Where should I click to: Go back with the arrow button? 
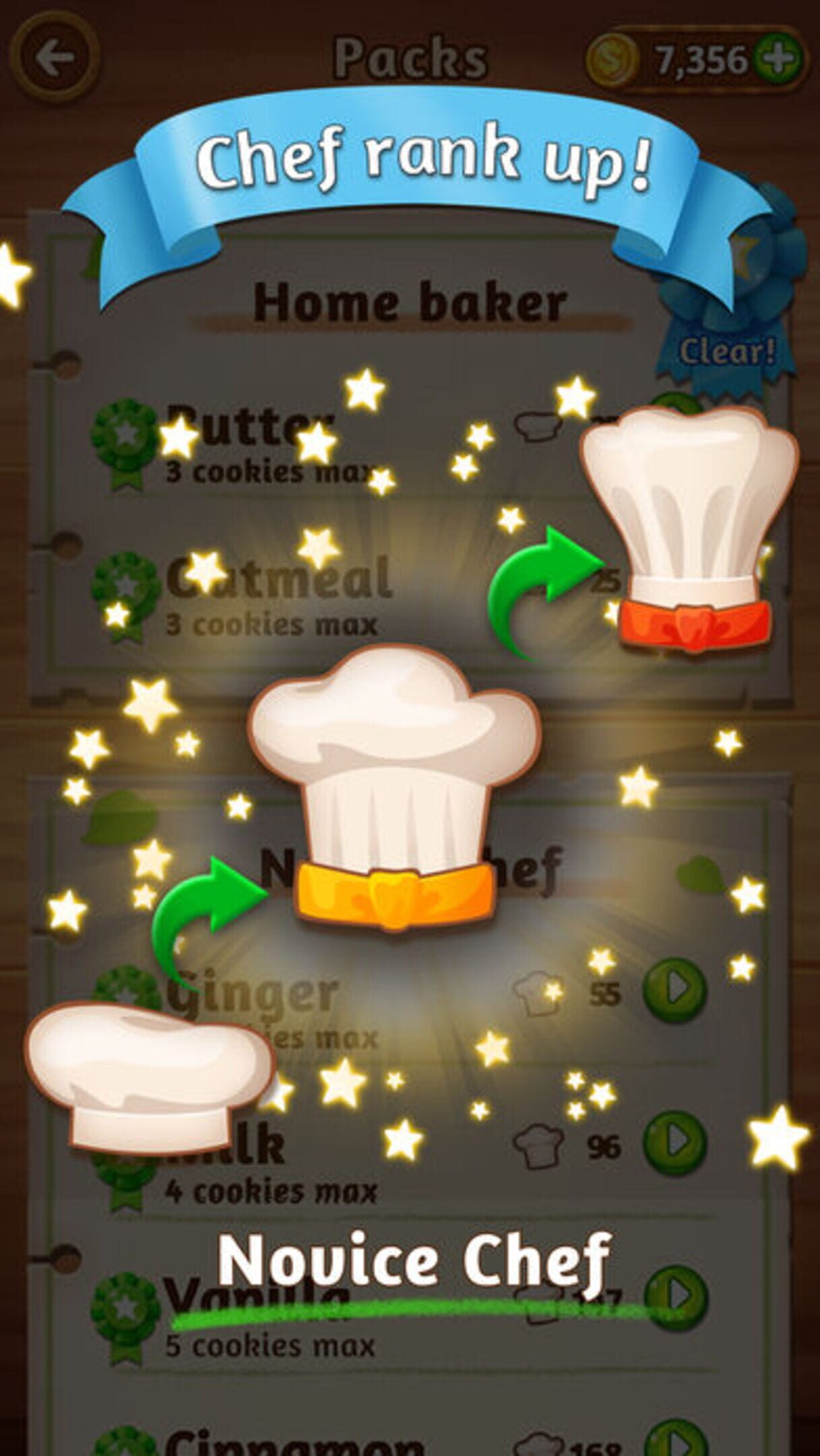[55, 57]
